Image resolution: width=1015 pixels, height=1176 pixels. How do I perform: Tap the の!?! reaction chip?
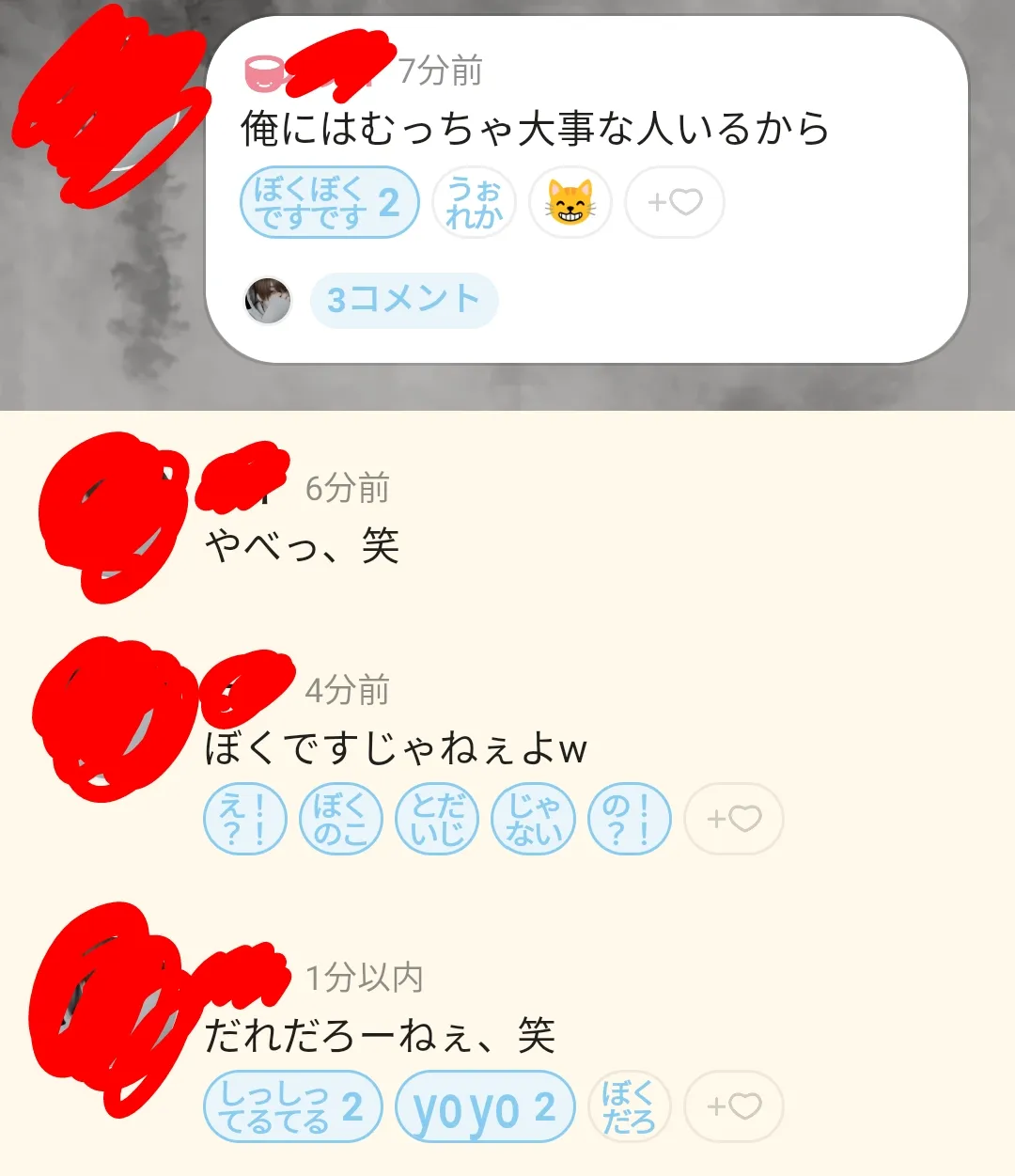tap(629, 819)
